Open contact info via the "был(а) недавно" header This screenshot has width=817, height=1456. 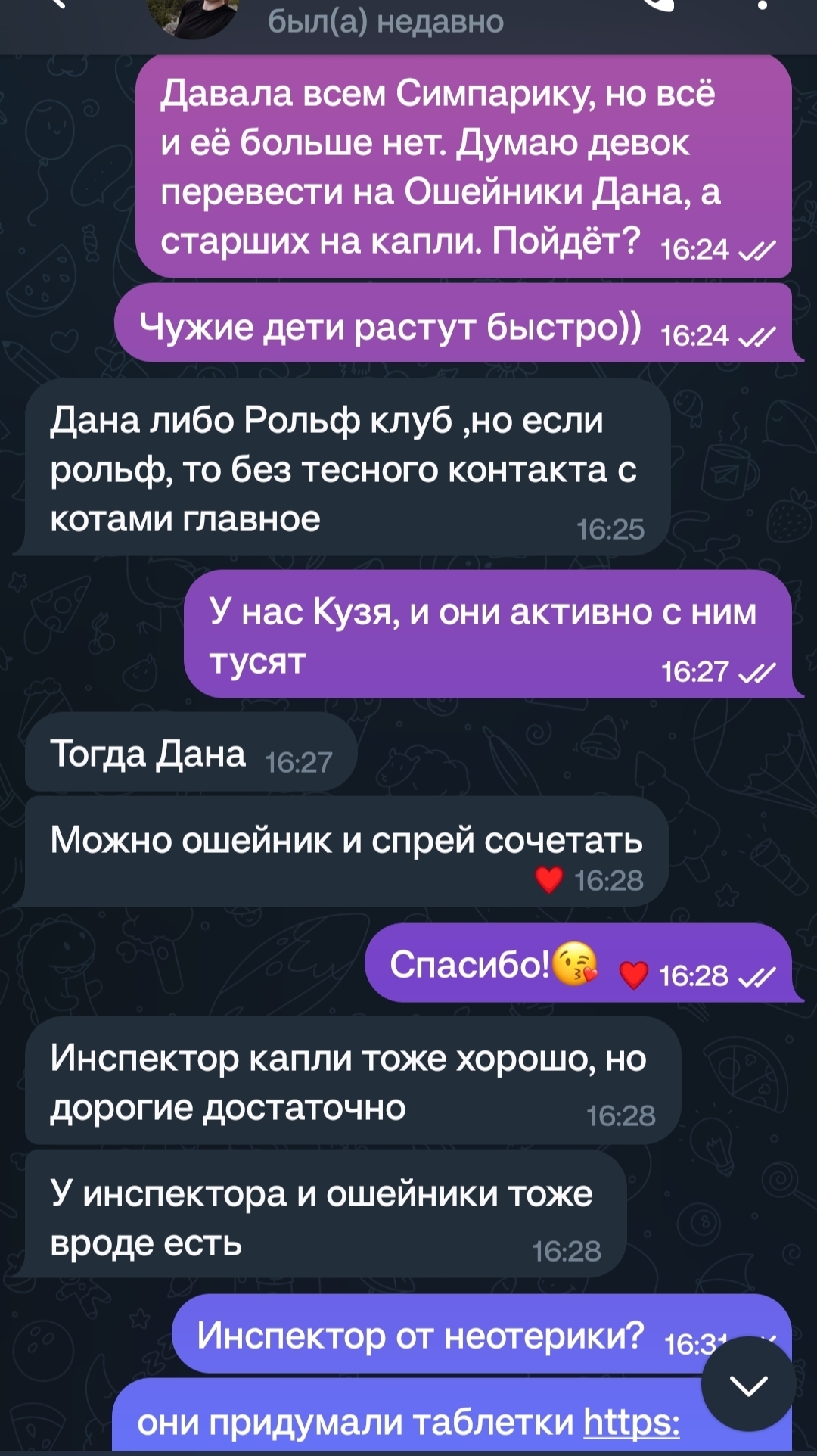pos(386,23)
